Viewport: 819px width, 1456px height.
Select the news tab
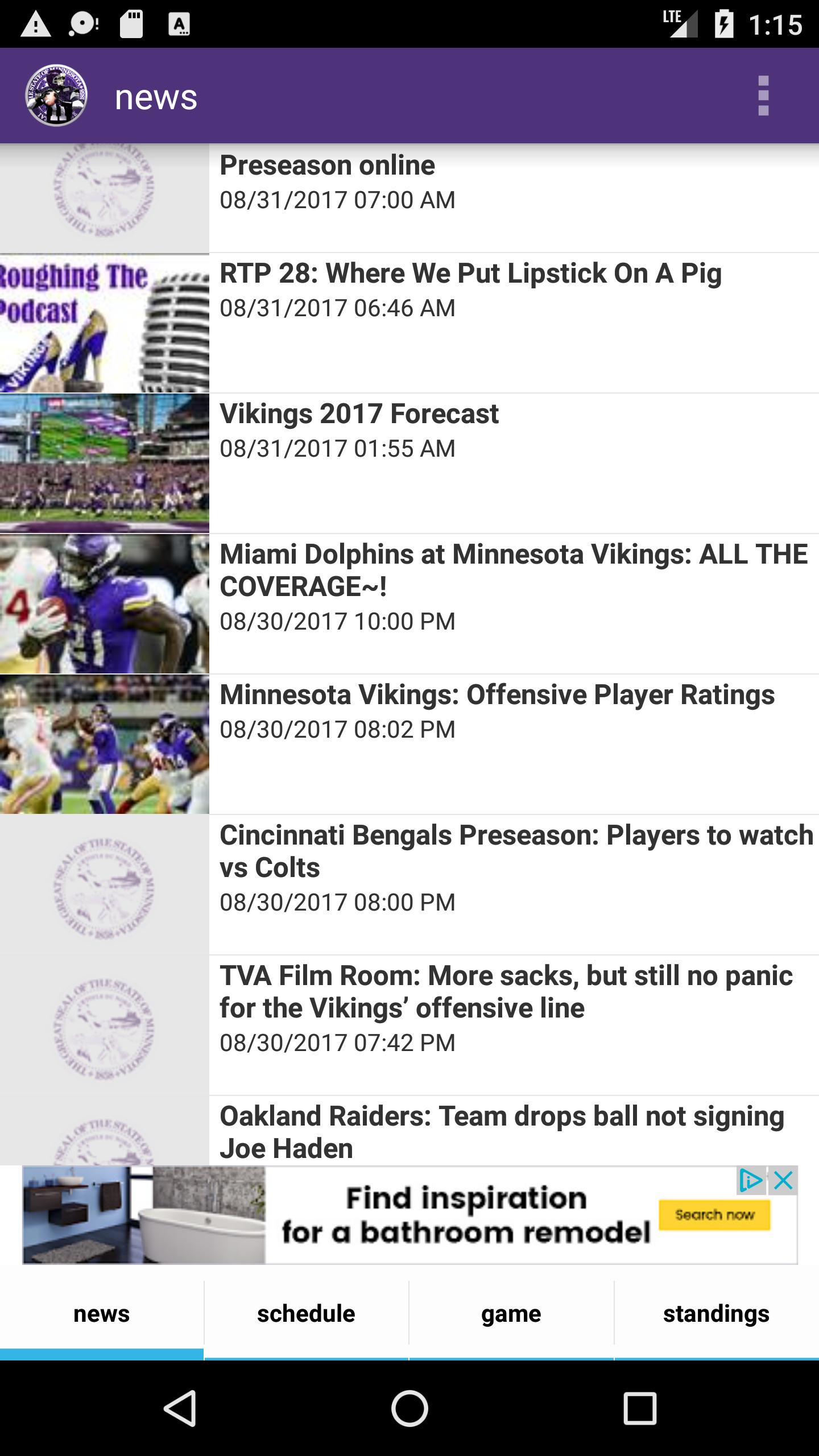102,1314
